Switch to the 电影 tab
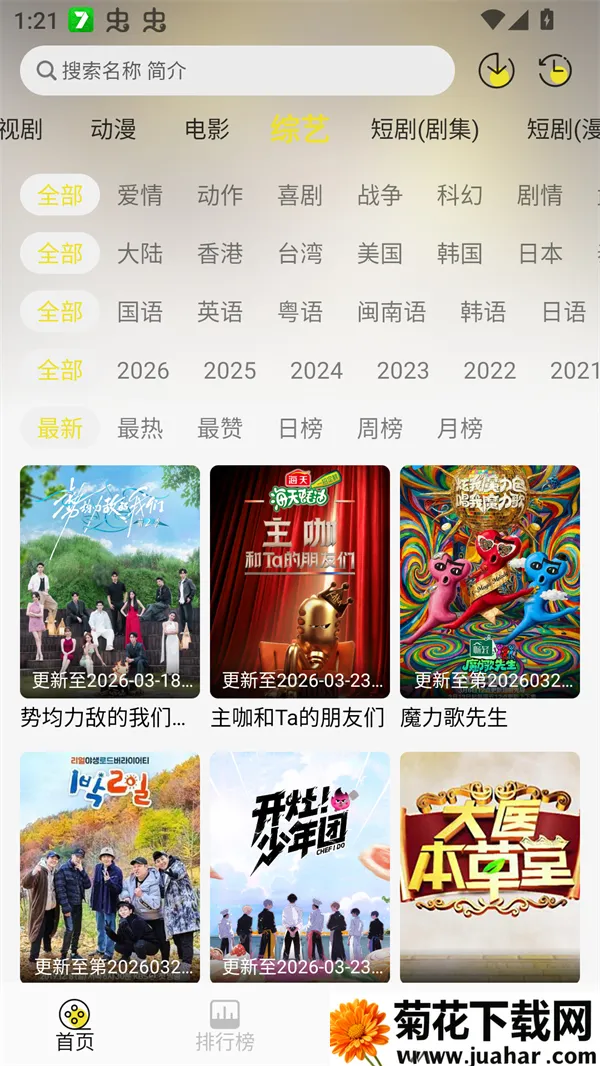Screen dimensions: 600x1066 click(207, 129)
